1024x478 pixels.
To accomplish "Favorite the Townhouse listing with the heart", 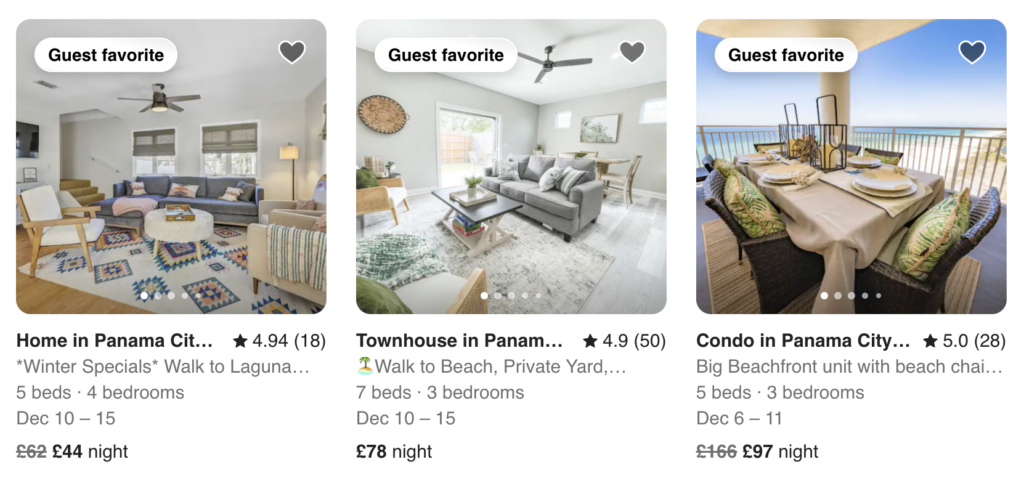I will tap(632, 52).
